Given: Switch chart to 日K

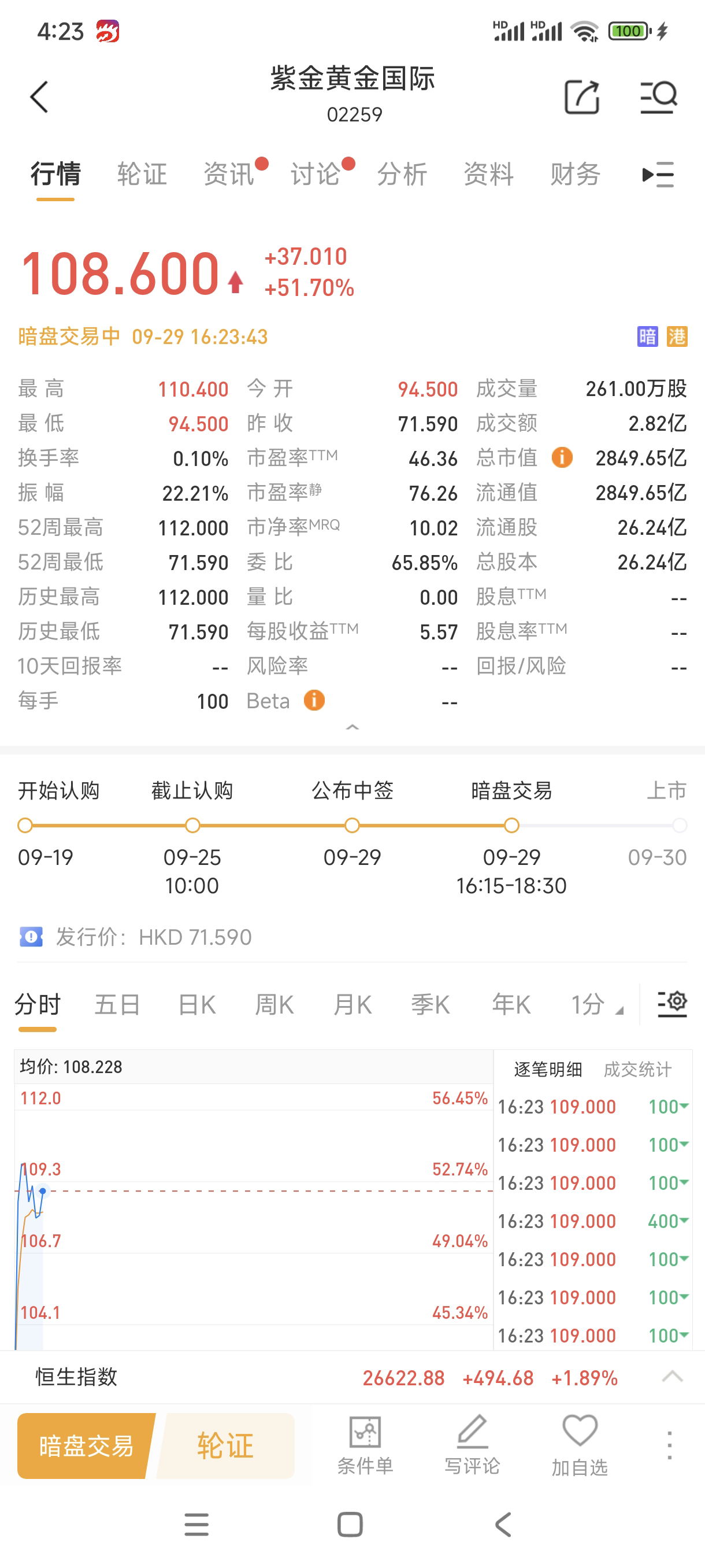Looking at the screenshot, I should 196,1004.
